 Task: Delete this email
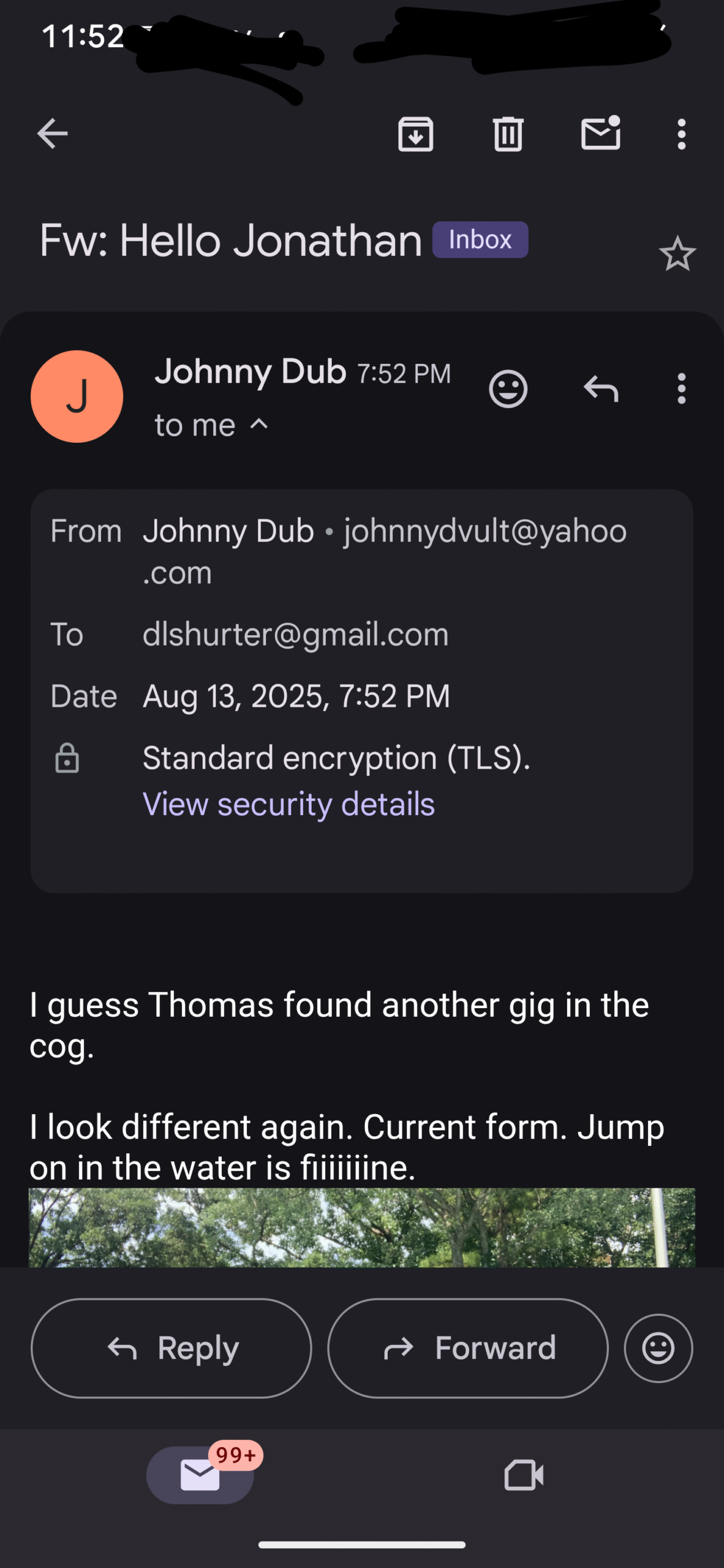508,134
